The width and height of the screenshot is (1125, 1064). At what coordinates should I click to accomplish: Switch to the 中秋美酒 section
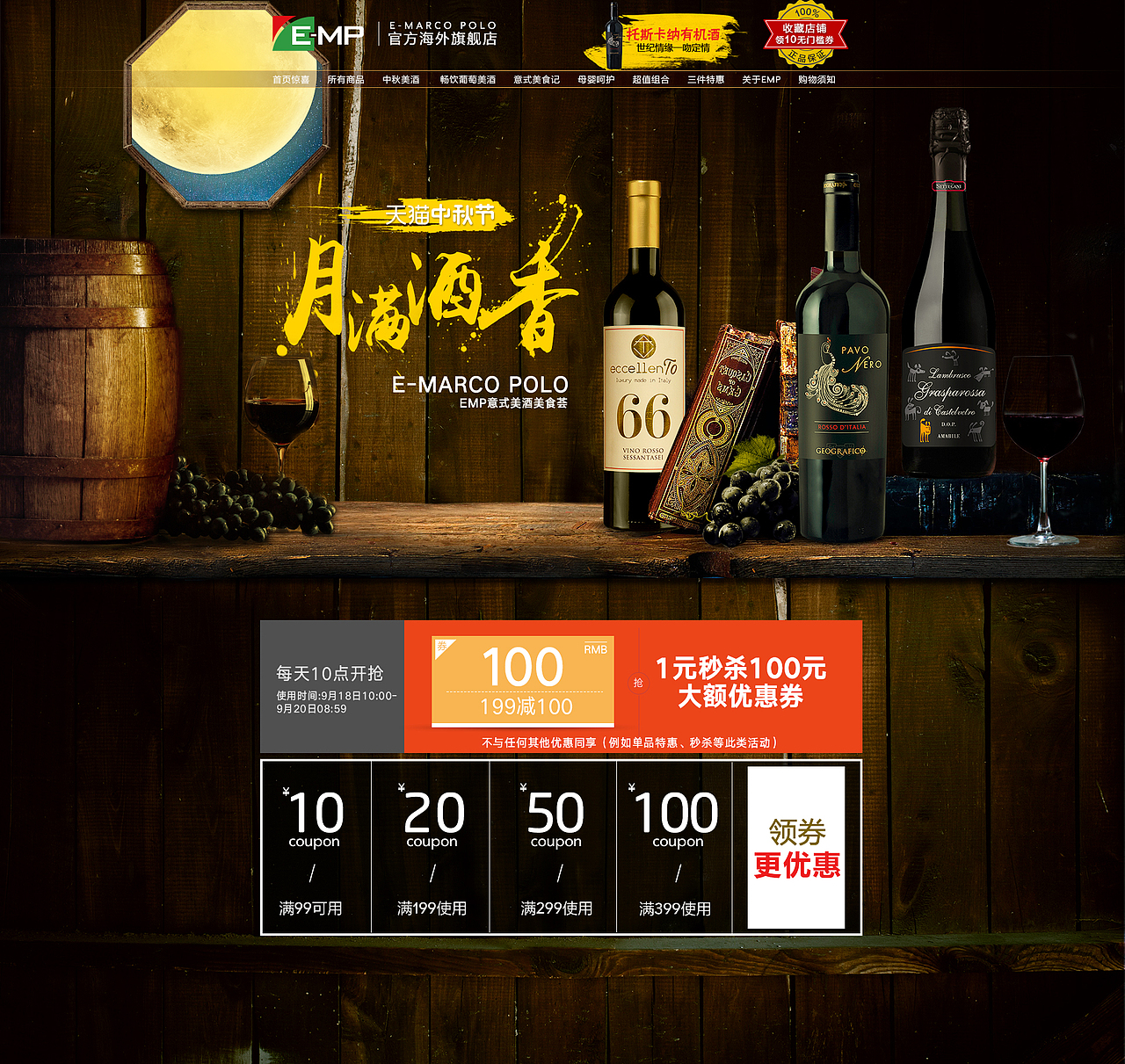click(401, 80)
